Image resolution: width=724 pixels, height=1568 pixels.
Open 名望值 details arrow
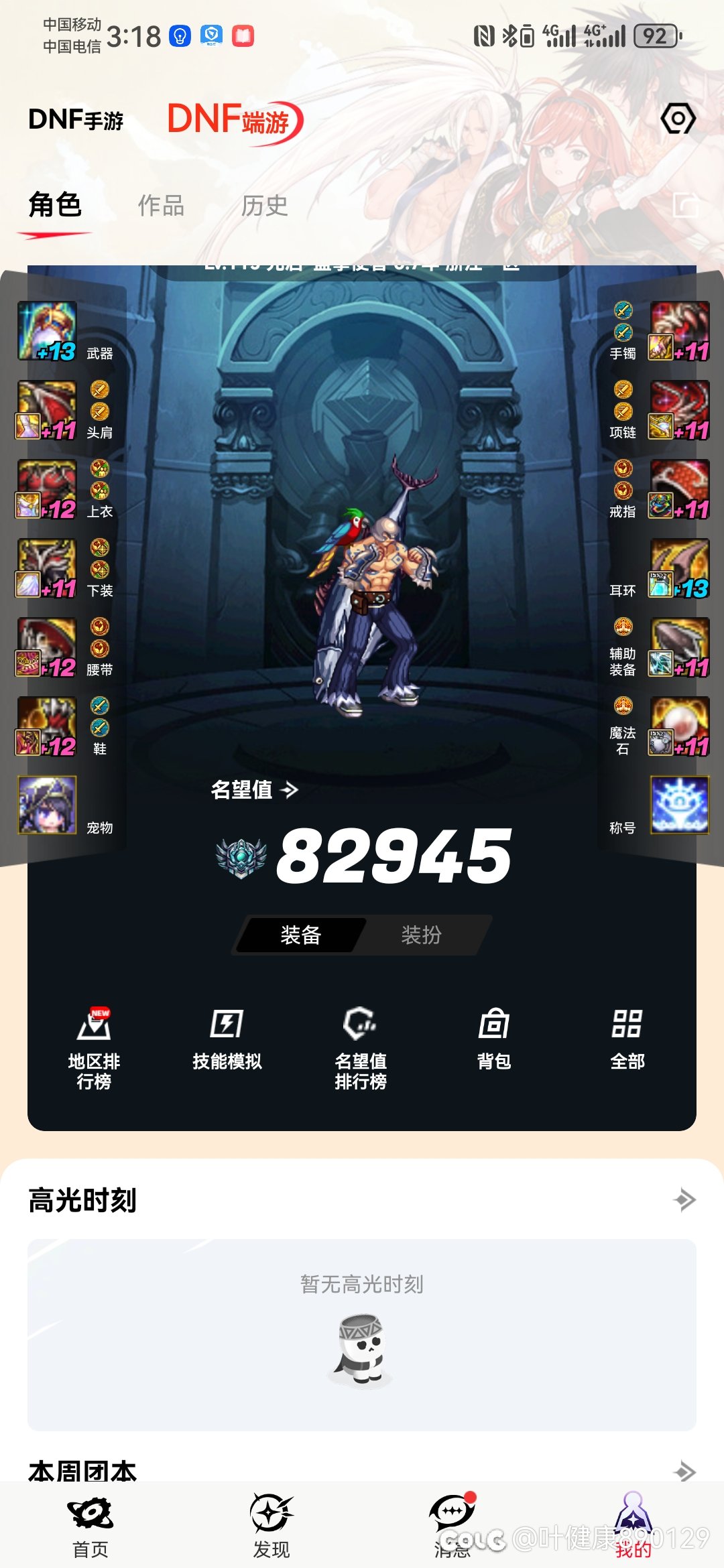[290, 791]
